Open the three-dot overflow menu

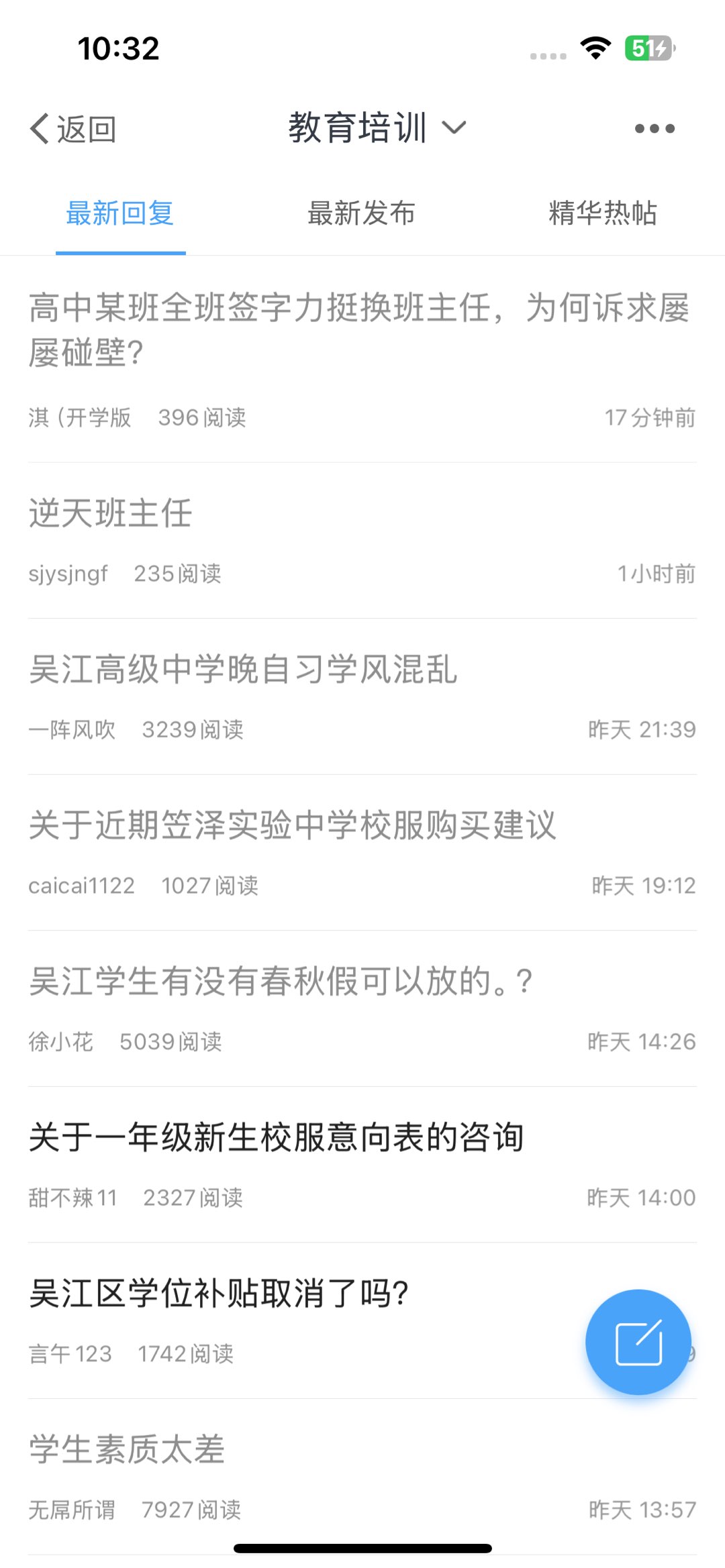tap(655, 128)
